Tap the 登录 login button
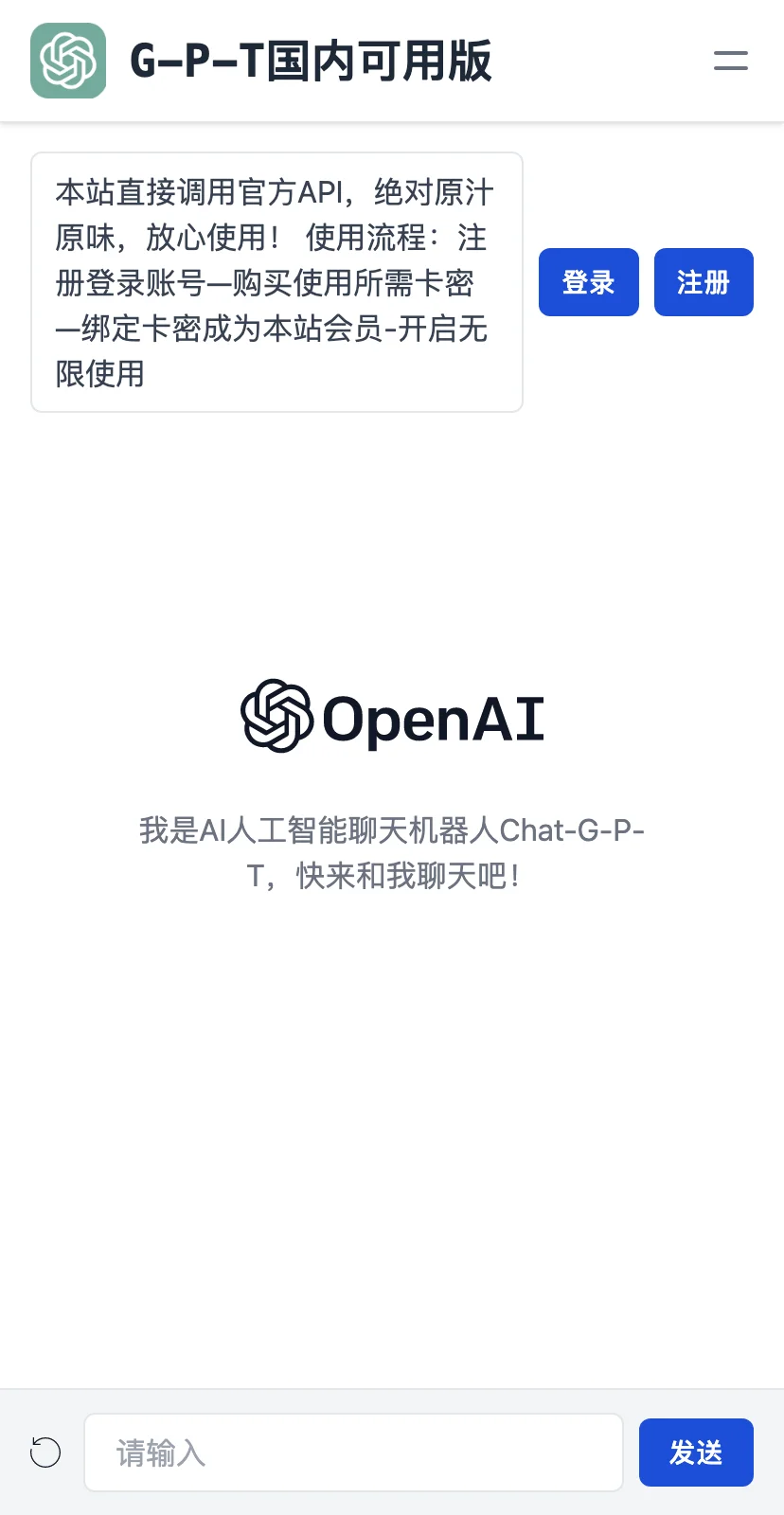 coord(588,282)
